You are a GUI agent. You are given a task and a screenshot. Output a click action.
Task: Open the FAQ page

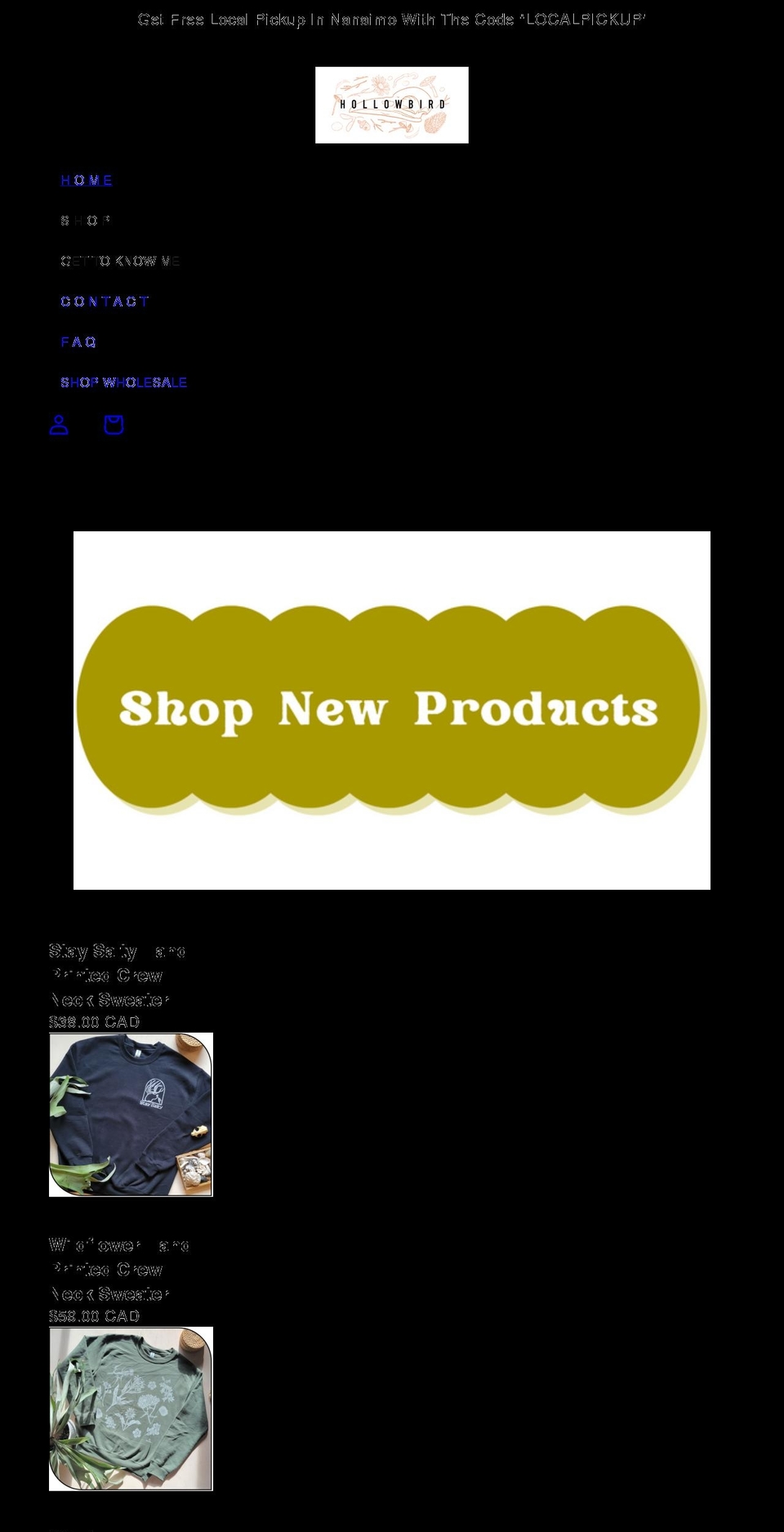78,342
